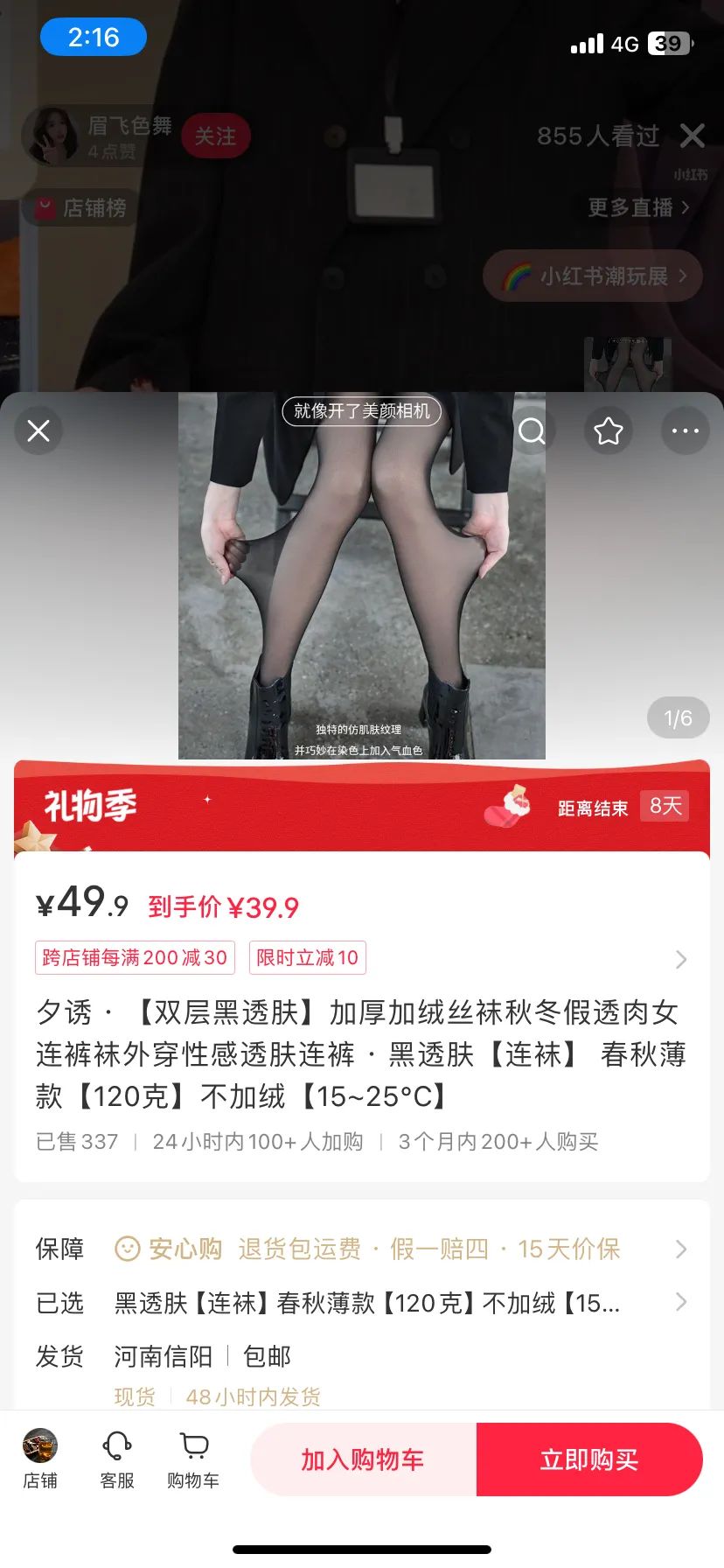Tap 立即购买 to buy now
Image resolution: width=724 pixels, height=1568 pixels.
point(588,1459)
